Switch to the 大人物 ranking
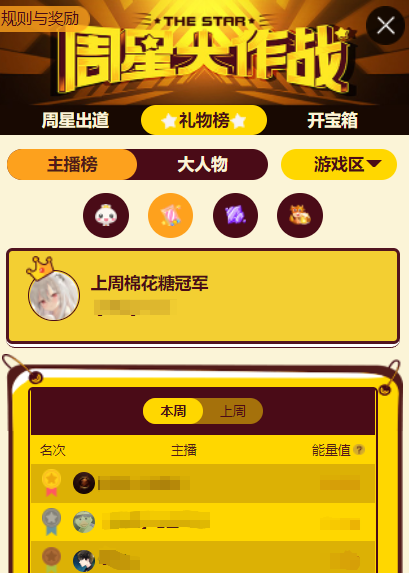This screenshot has width=409, height=573. 202,164
